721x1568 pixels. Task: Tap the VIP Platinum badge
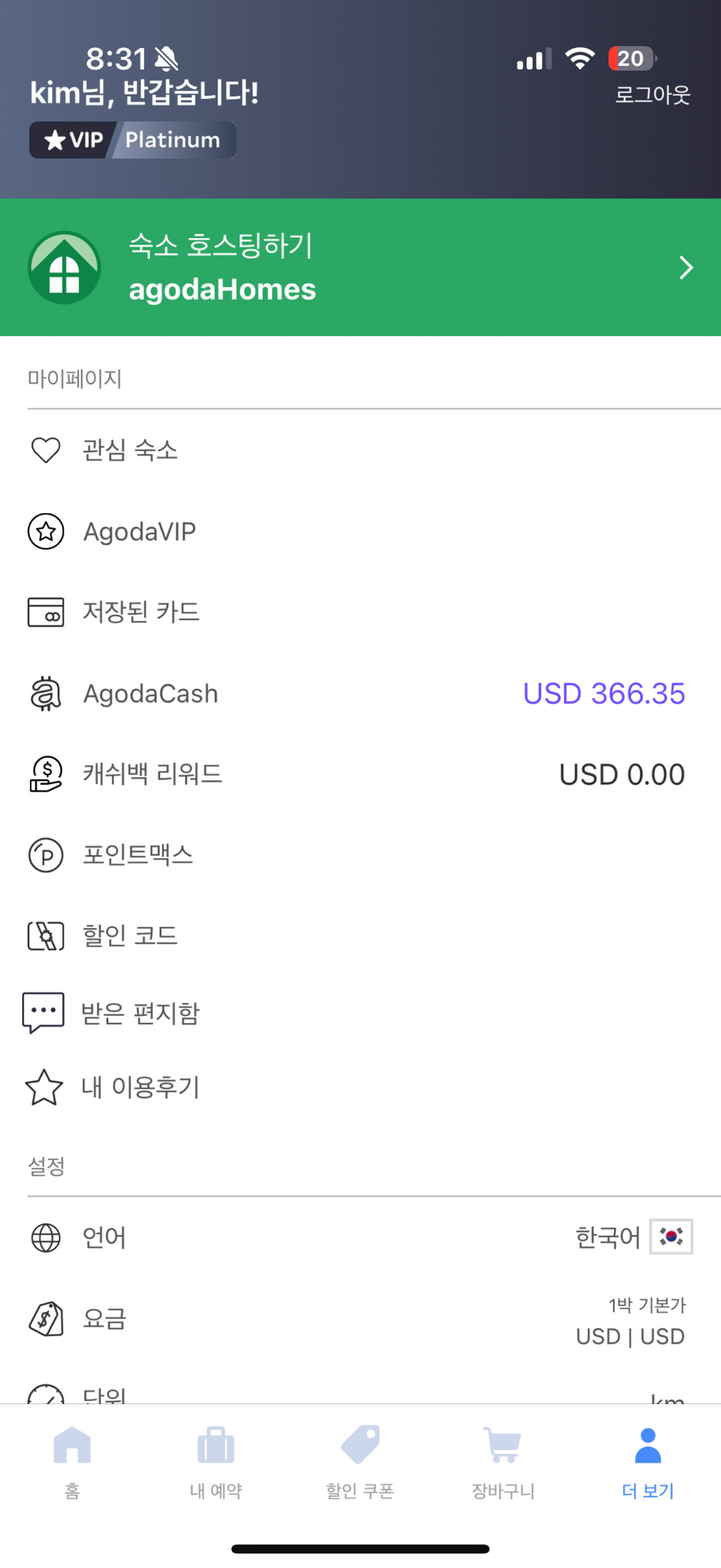point(132,139)
